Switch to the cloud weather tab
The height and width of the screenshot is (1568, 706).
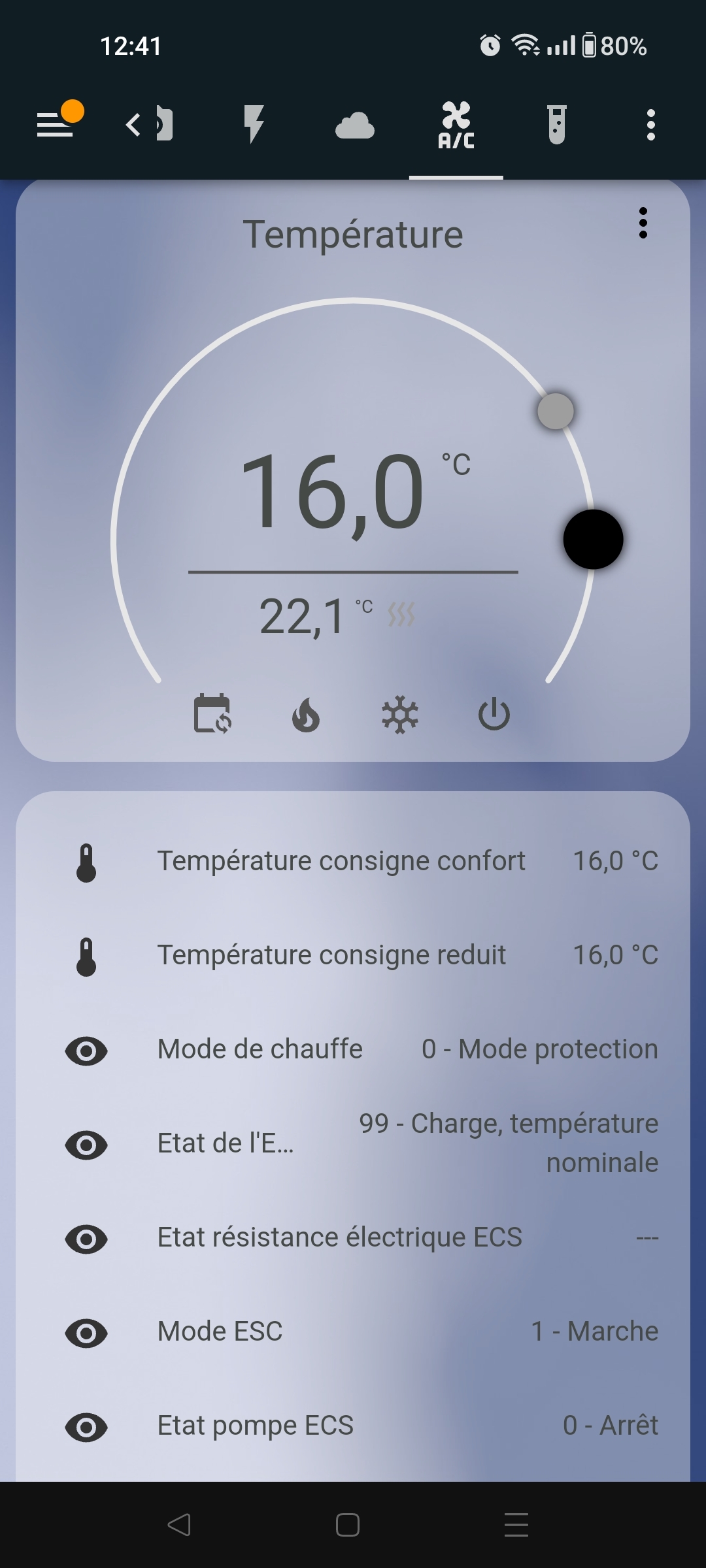354,125
